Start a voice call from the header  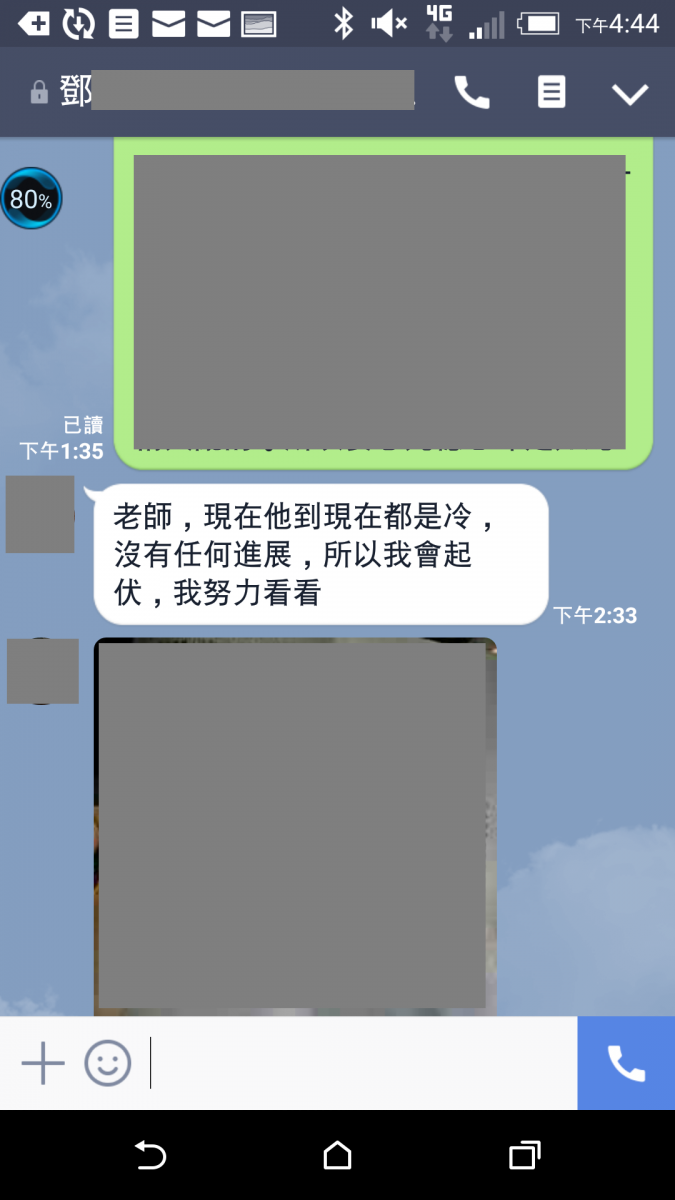pyautogui.click(x=472, y=93)
